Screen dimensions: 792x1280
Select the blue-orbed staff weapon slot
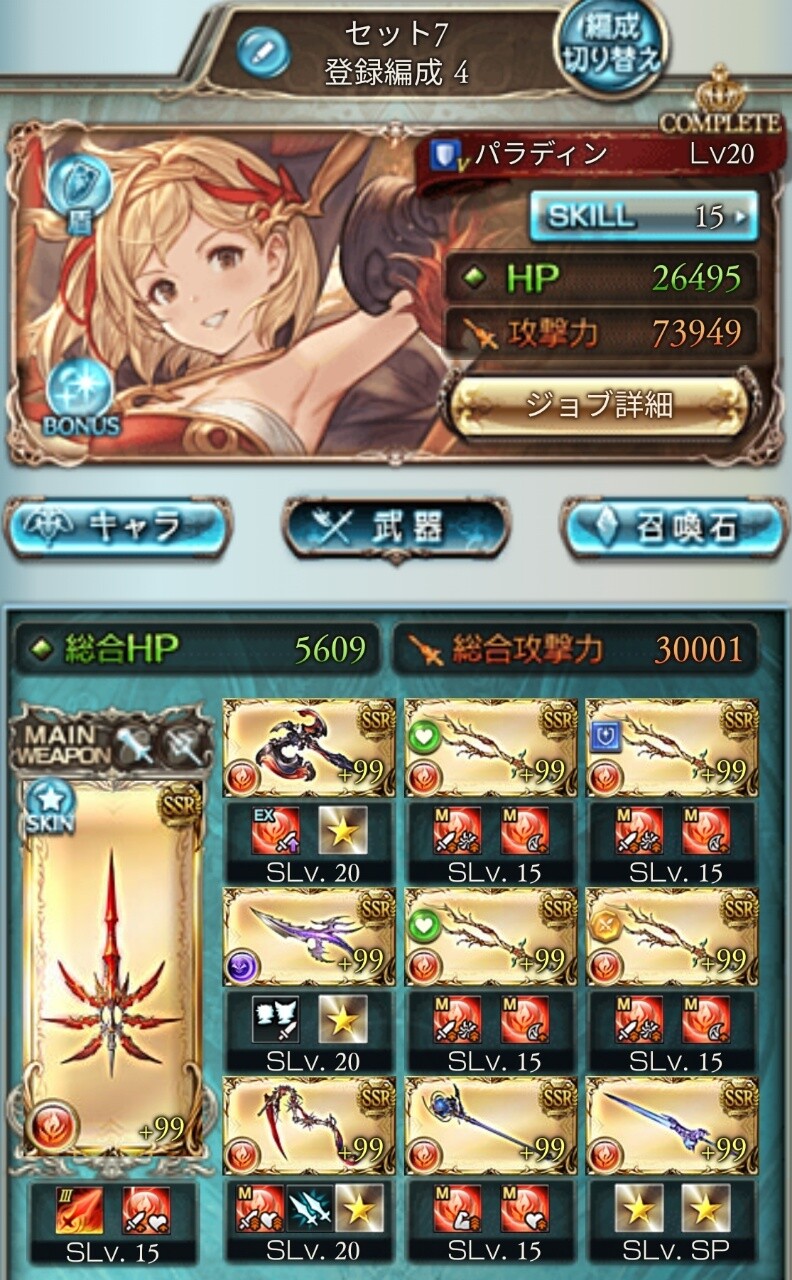[x=490, y=1125]
